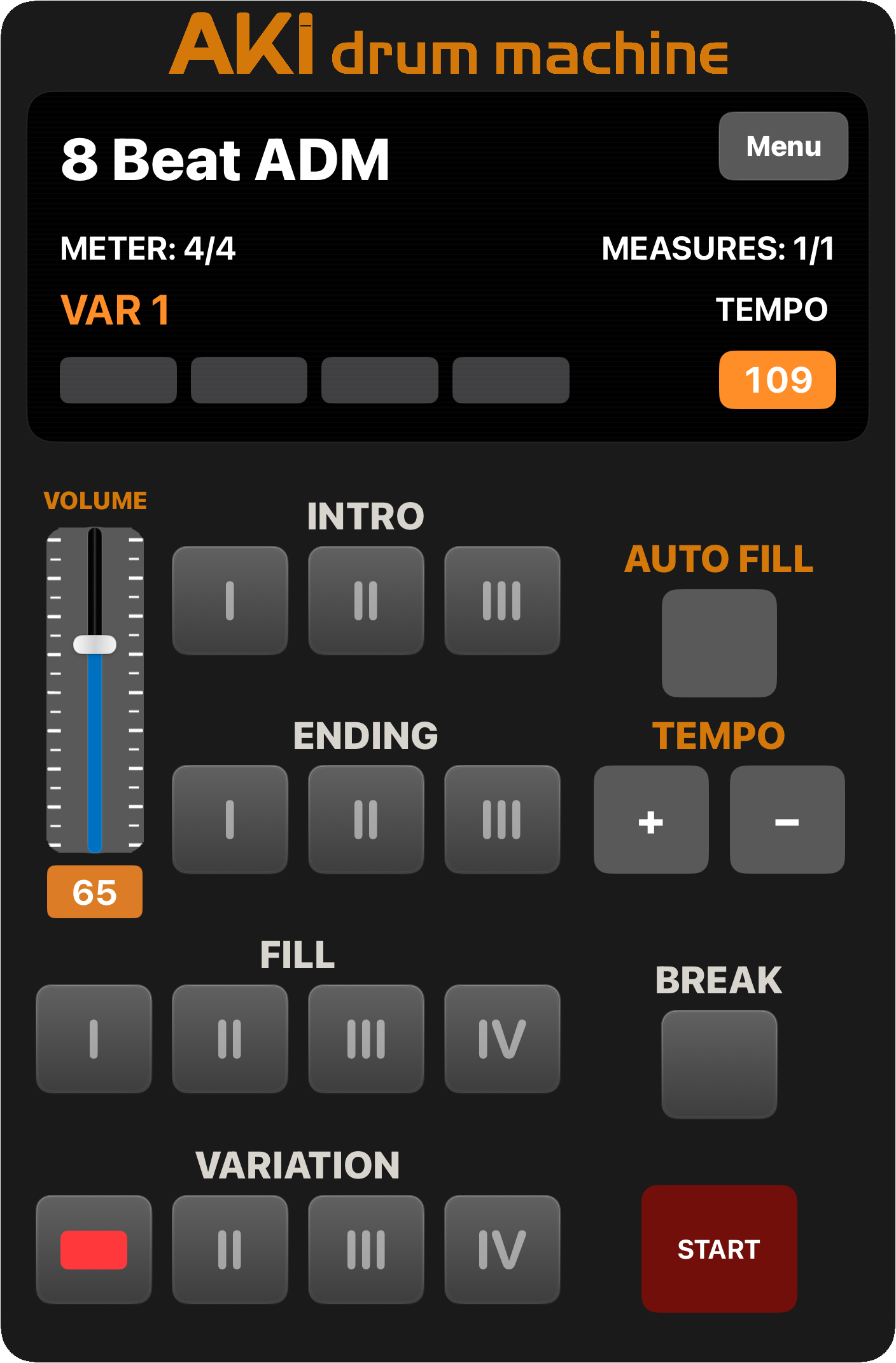Select Intro II pattern
Viewport: 896px width, 1363px height.
[x=366, y=600]
